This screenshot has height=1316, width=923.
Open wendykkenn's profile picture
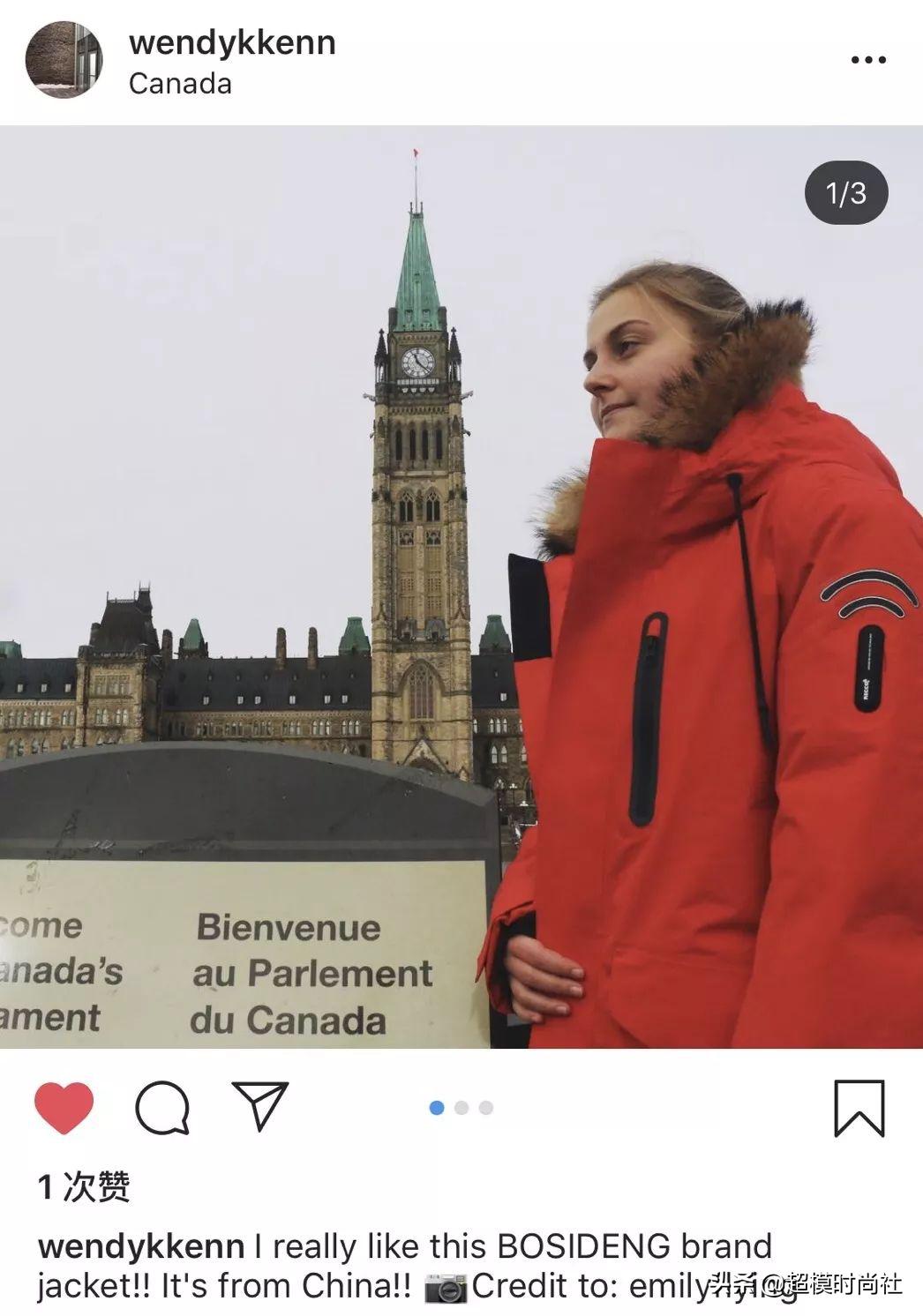(64, 60)
